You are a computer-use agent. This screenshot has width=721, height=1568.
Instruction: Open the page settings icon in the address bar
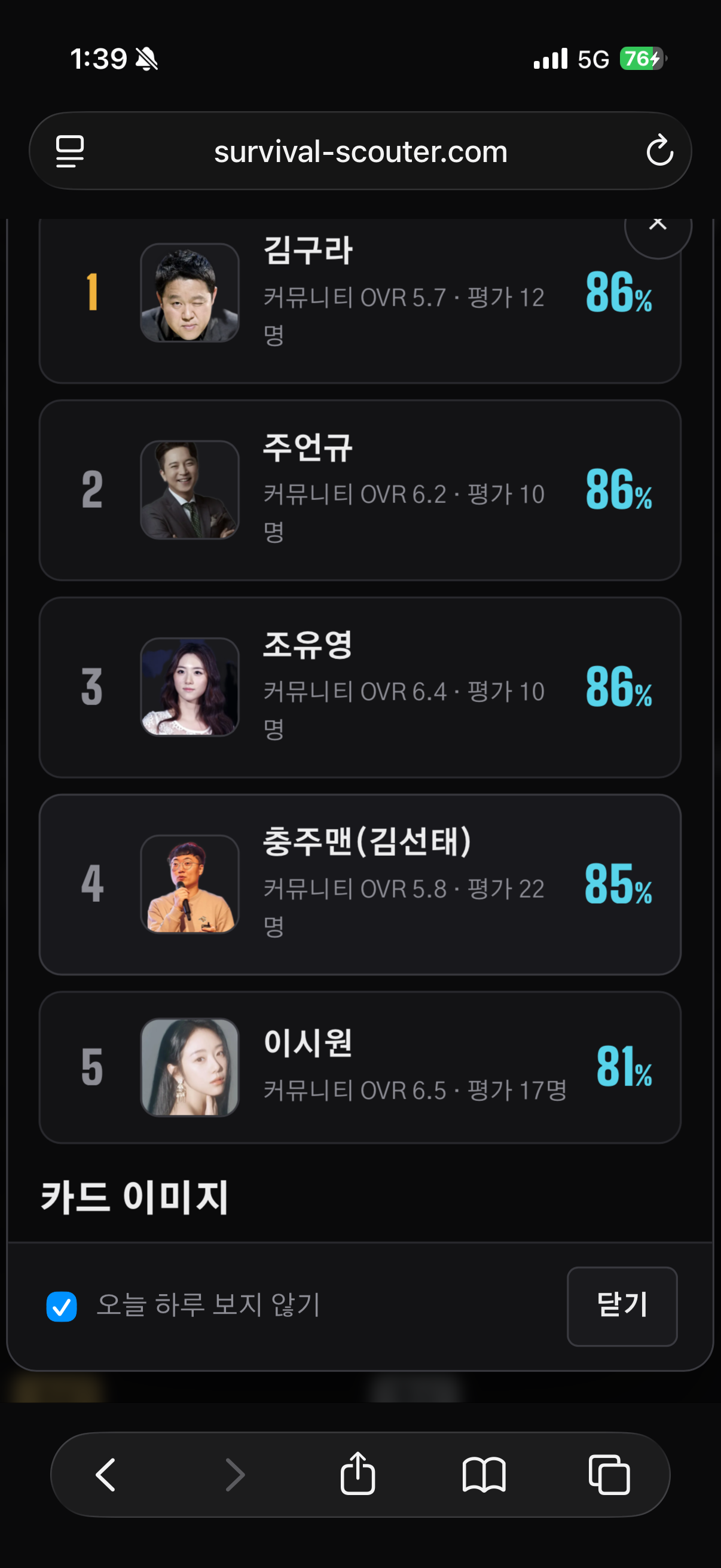(70, 151)
